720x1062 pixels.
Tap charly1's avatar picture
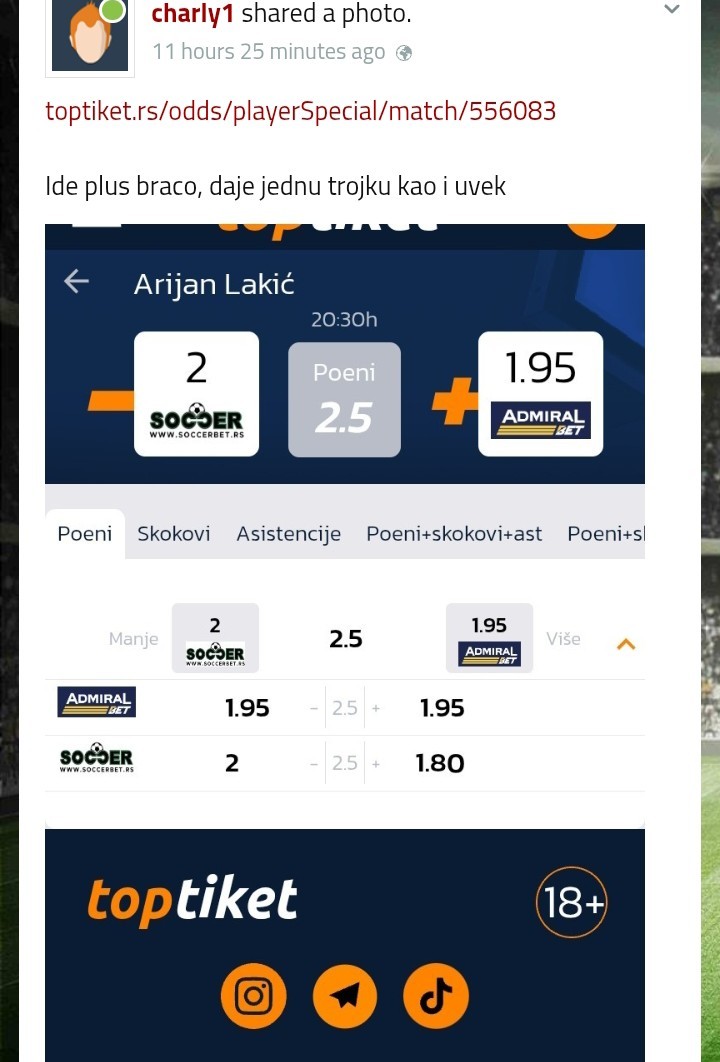(89, 36)
